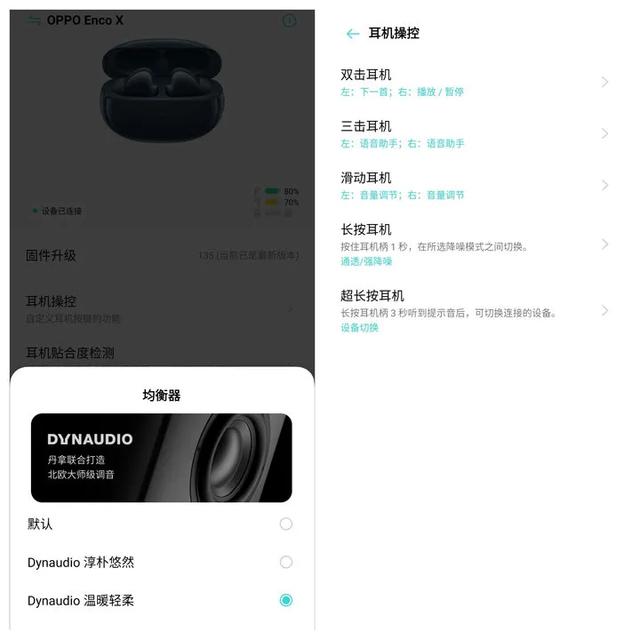640x640 pixels.
Task: Go back from the 耳机操控 page
Action: click(x=352, y=34)
